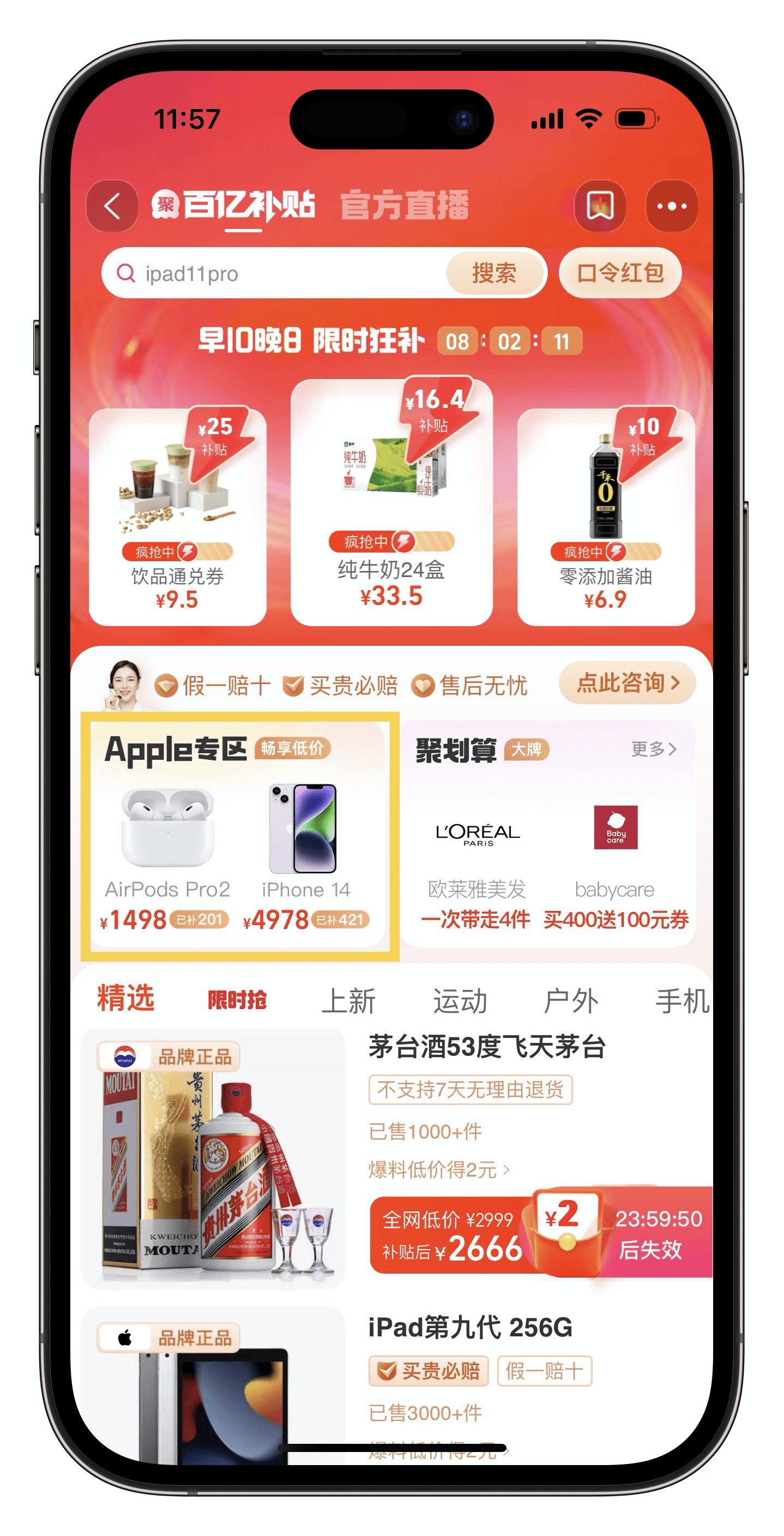
Task: Open the 茅台酒53度飞天茅台 product card
Action: [x=486, y=1047]
